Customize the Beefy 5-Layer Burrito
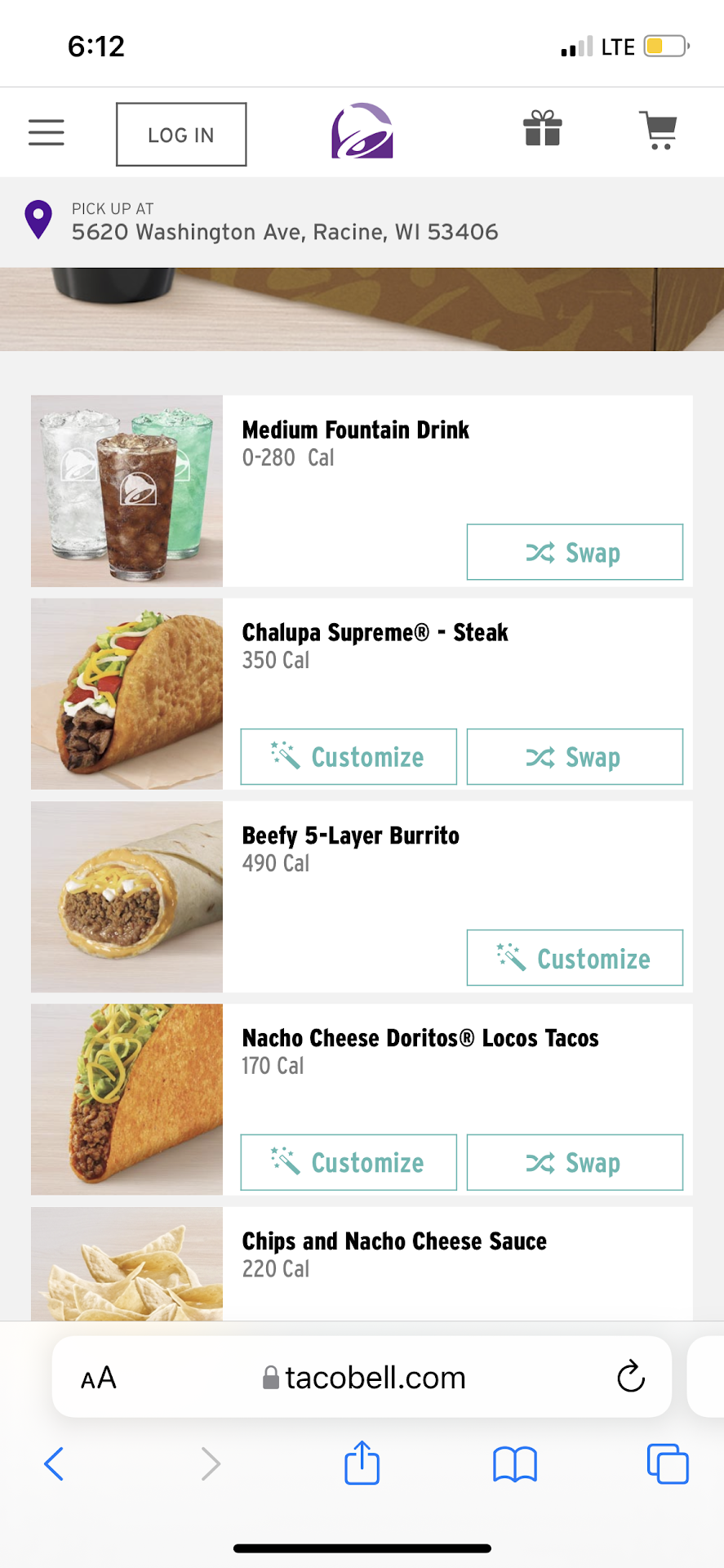 [575, 958]
